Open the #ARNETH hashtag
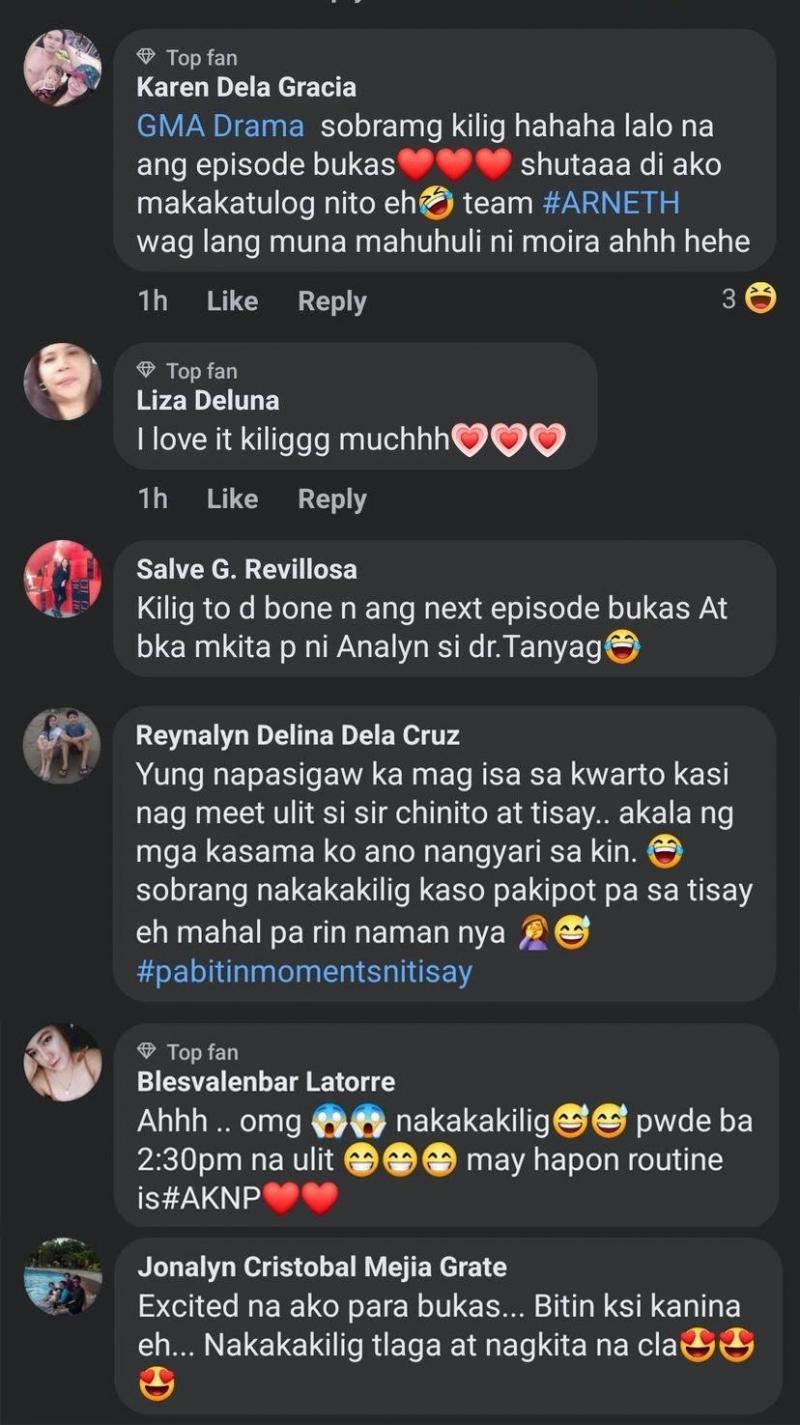Viewport: 800px width, 1425px height. (610, 203)
